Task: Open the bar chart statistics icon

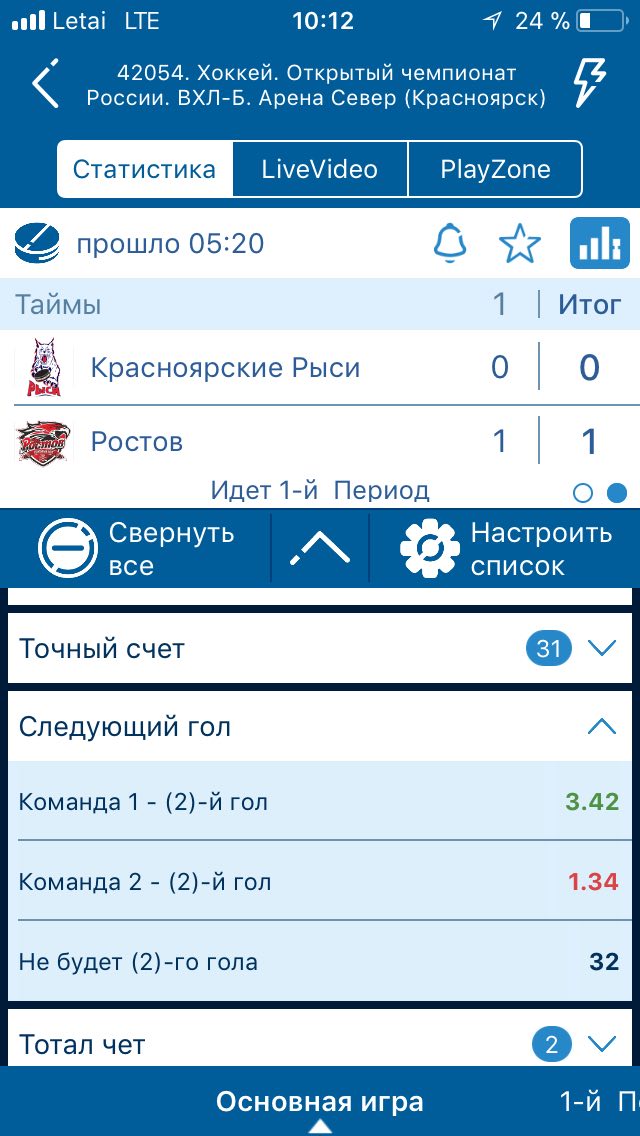Action: pos(599,243)
